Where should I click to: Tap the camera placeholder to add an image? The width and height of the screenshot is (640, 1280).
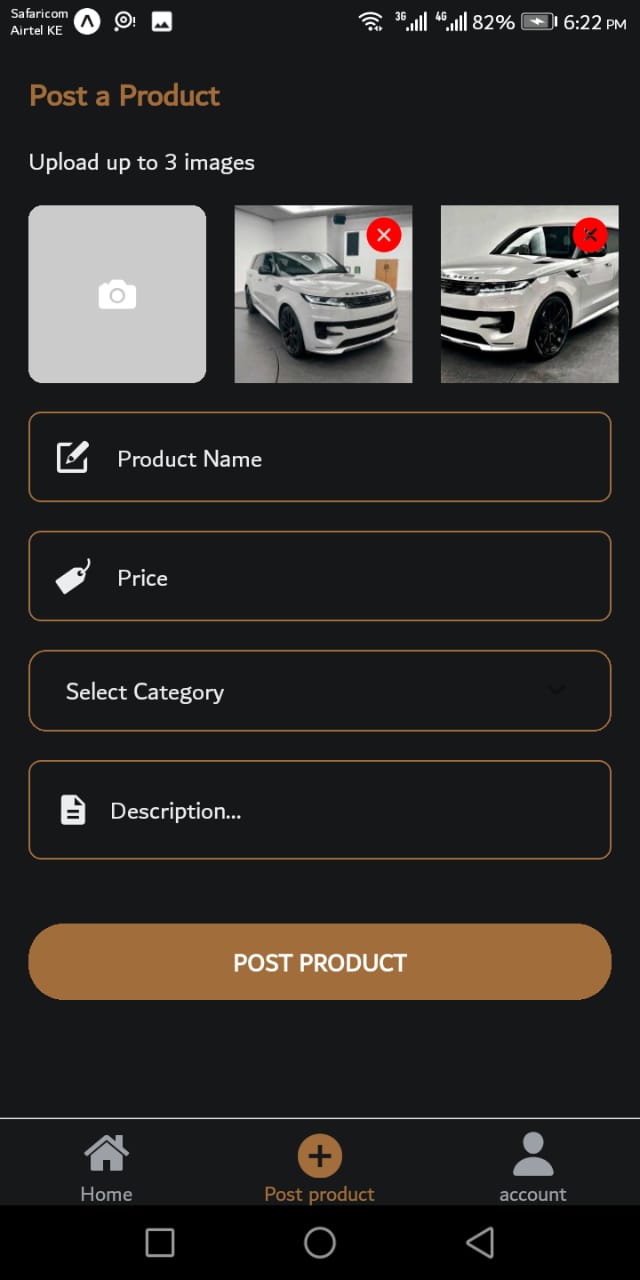[117, 294]
